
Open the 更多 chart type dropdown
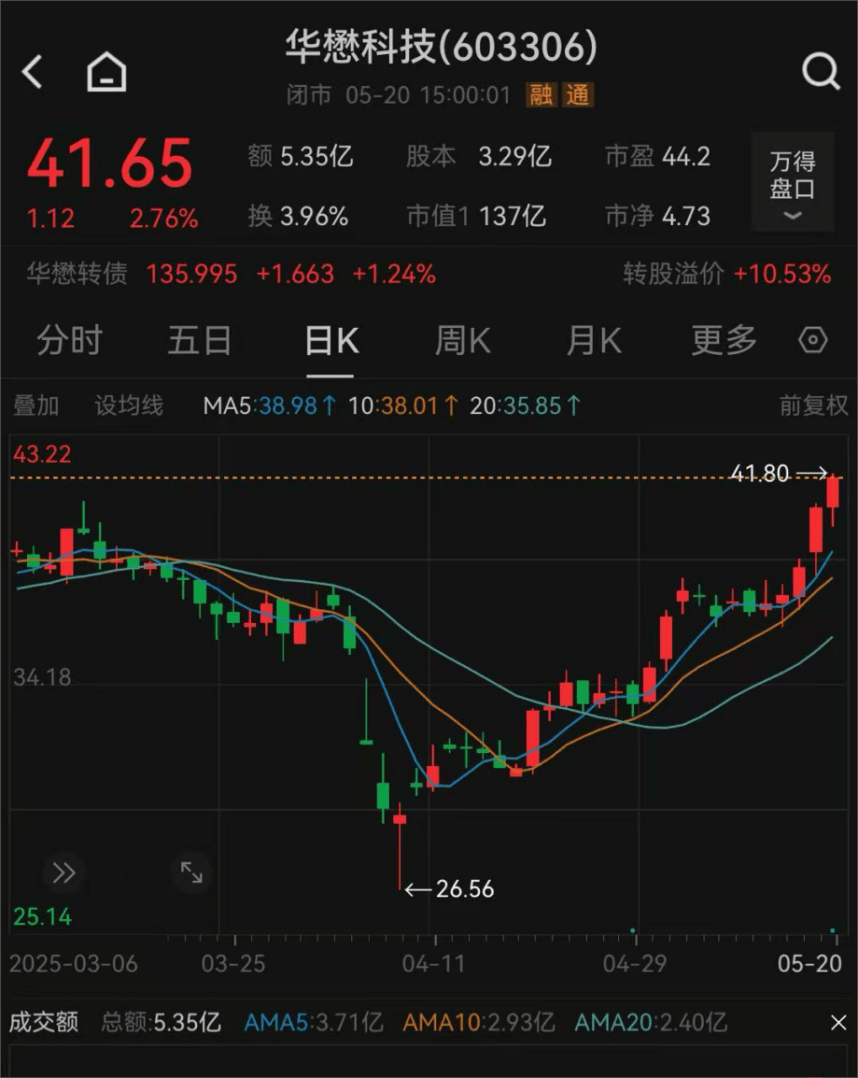coord(722,341)
